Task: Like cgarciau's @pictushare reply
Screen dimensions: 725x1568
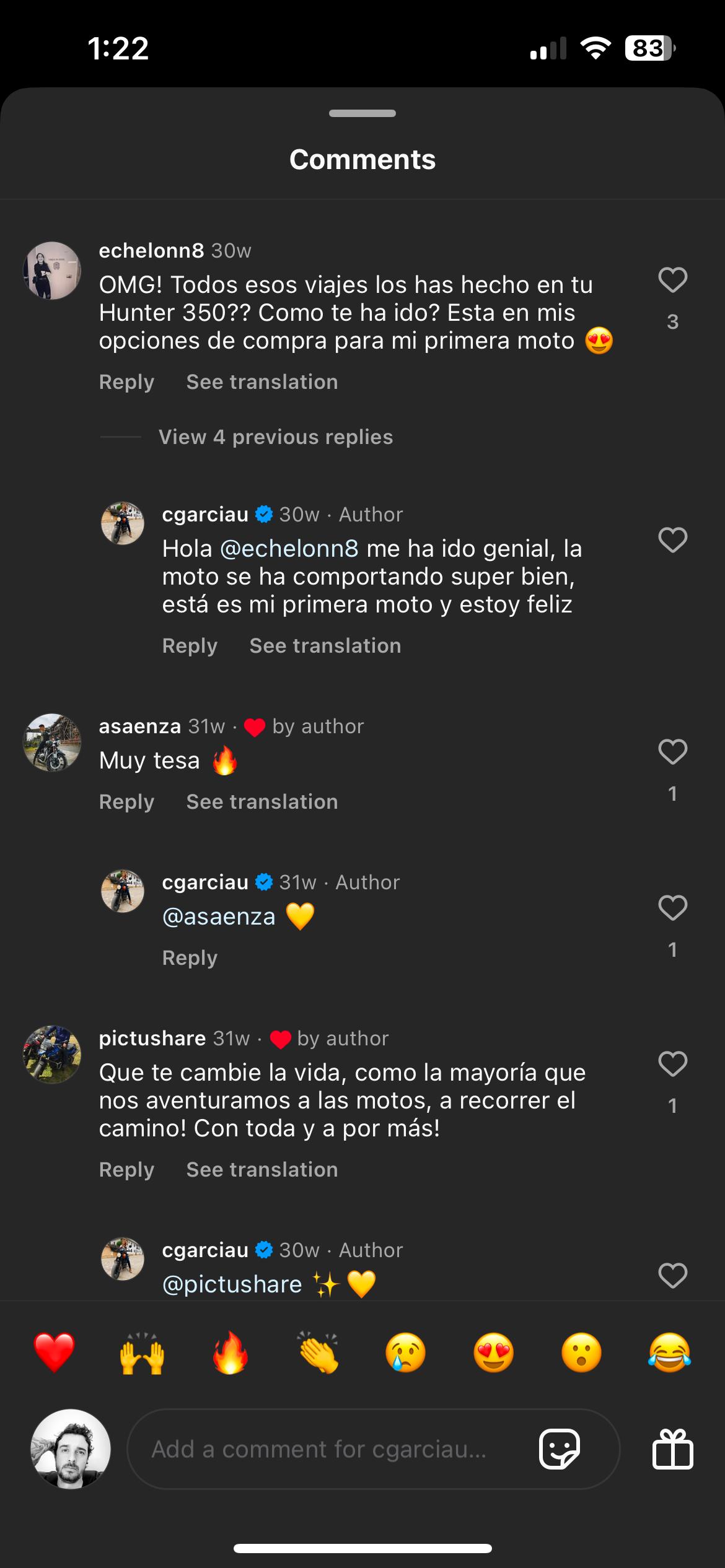Action: [x=672, y=1276]
